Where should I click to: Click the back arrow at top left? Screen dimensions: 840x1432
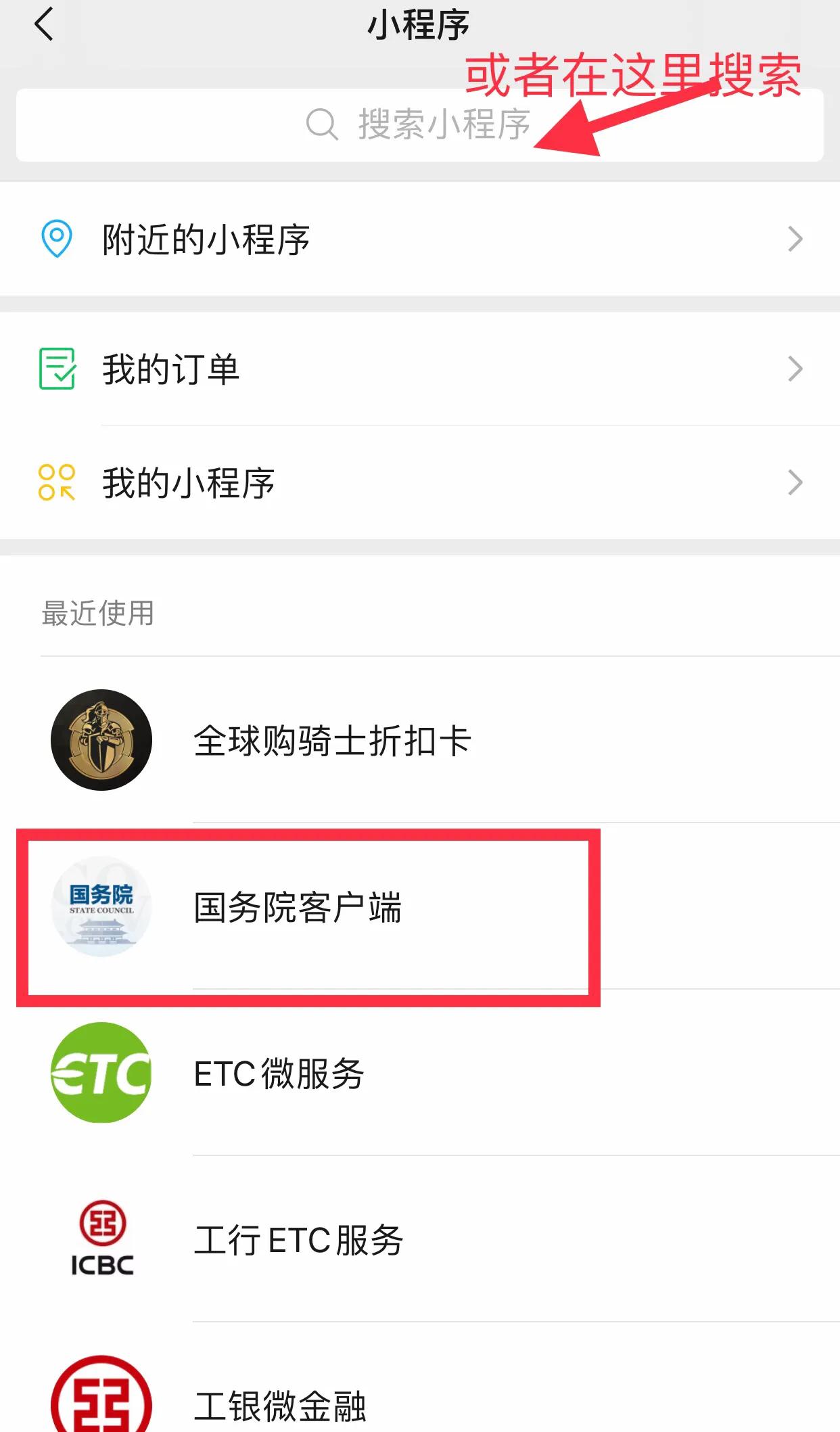(42, 26)
